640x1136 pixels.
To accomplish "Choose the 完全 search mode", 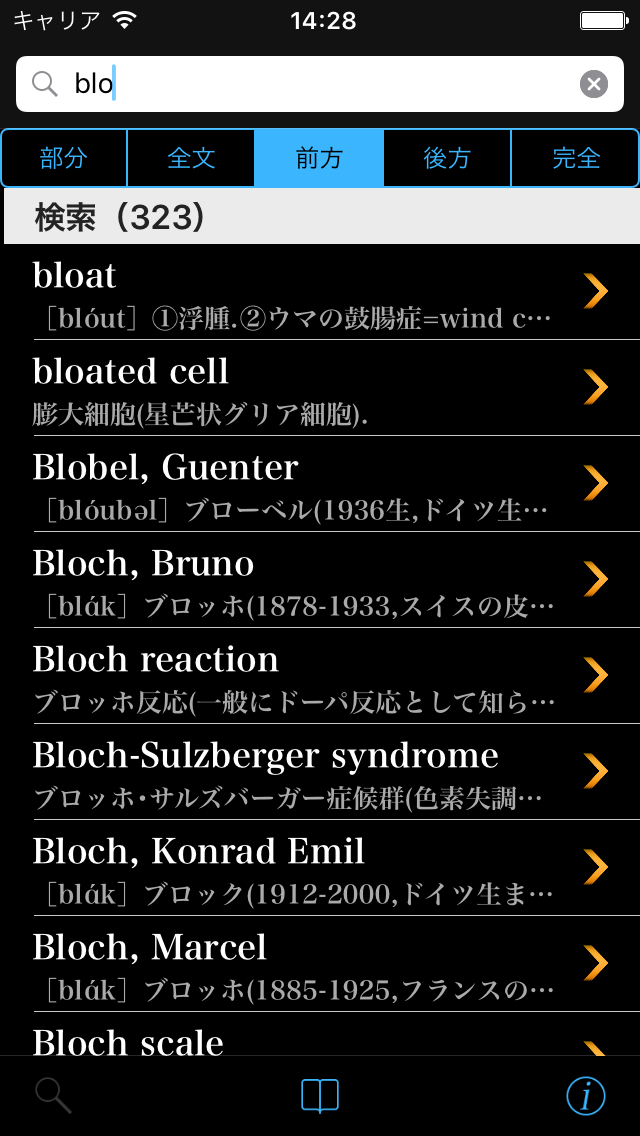I will pyautogui.click(x=575, y=158).
